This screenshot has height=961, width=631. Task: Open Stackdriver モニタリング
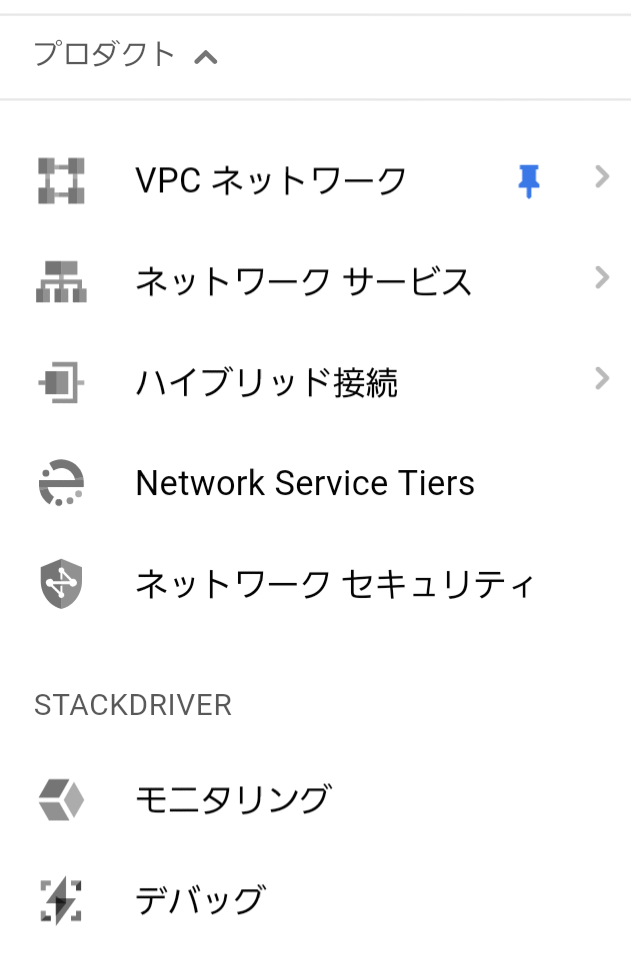point(232,800)
